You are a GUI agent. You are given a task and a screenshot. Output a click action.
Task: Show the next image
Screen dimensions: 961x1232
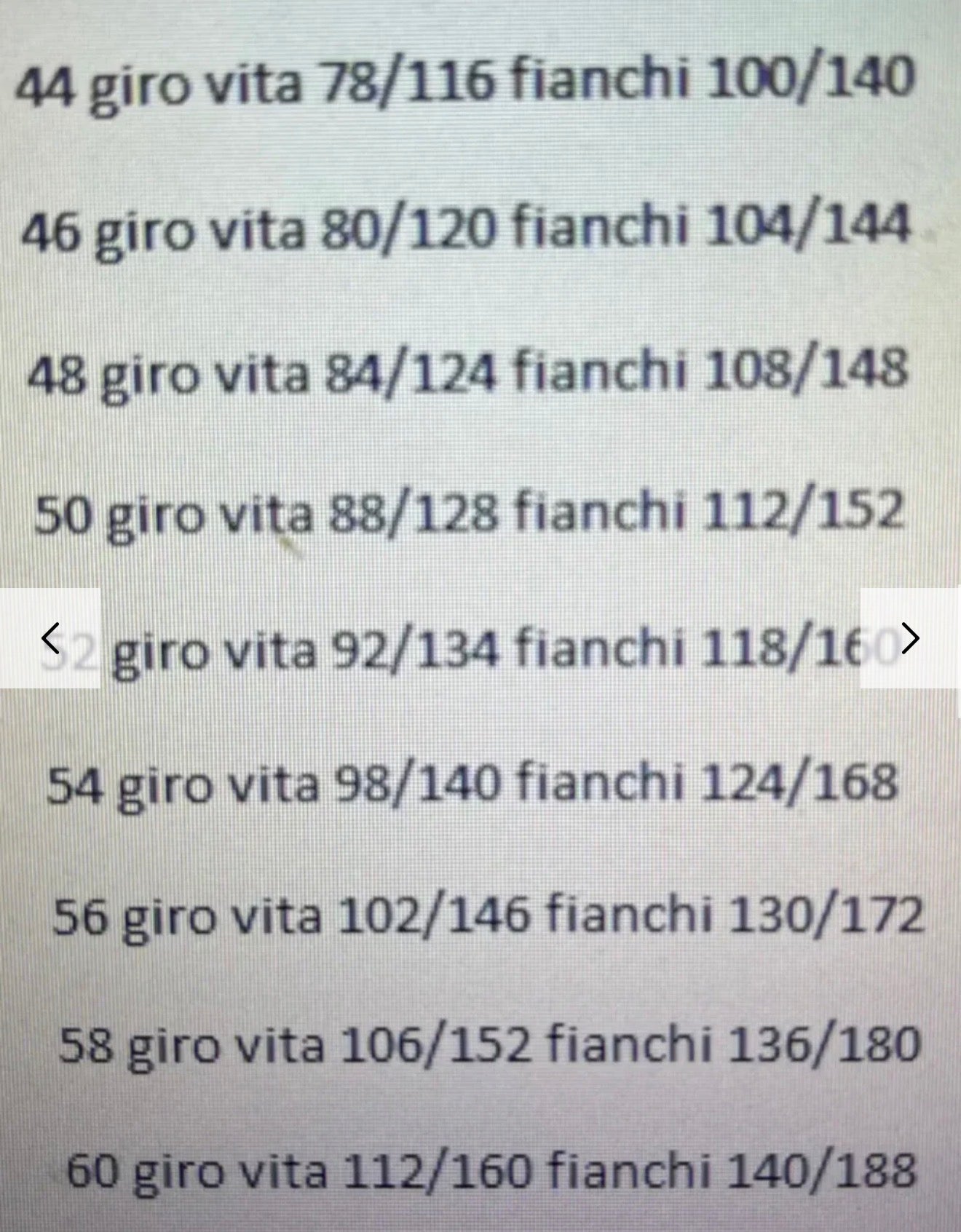pyautogui.click(x=910, y=638)
